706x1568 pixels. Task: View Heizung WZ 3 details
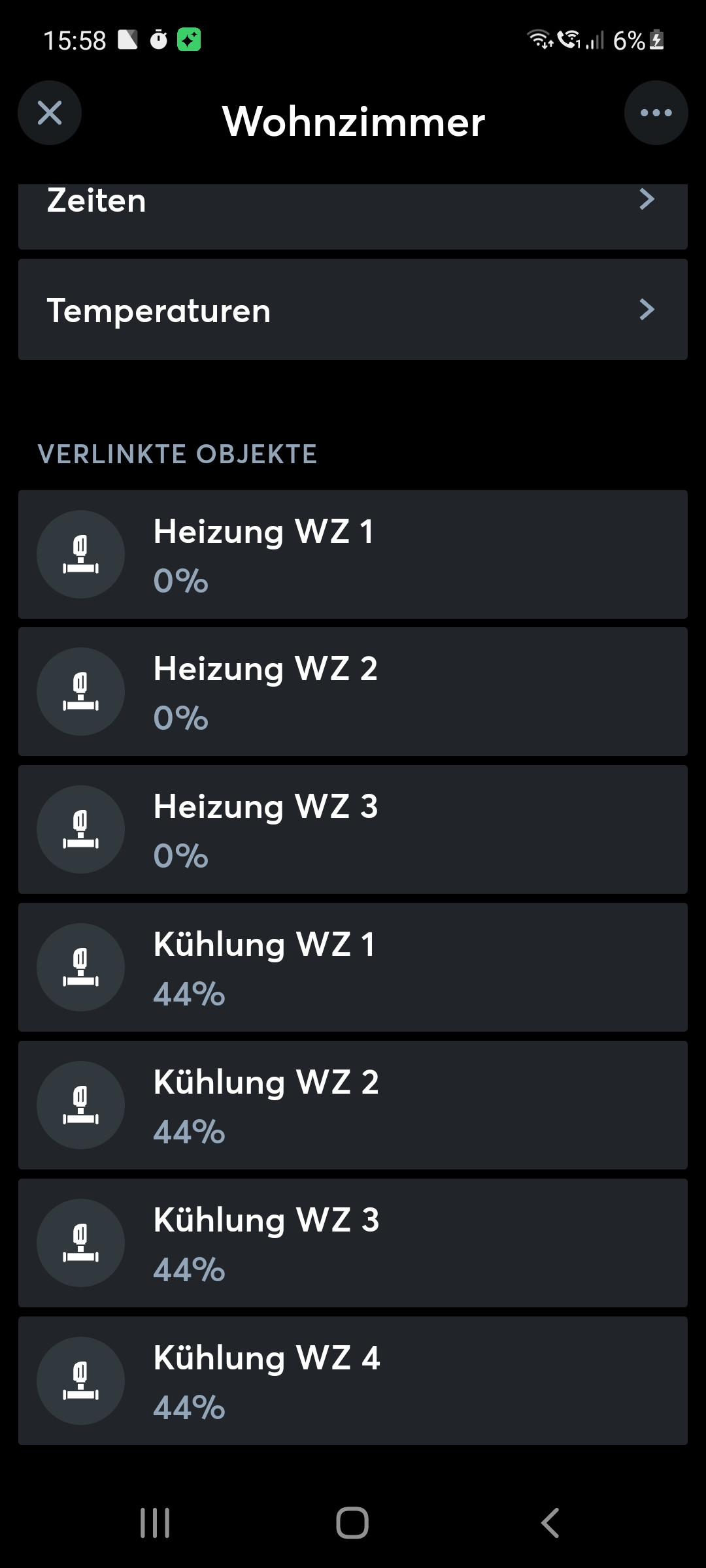click(x=353, y=830)
